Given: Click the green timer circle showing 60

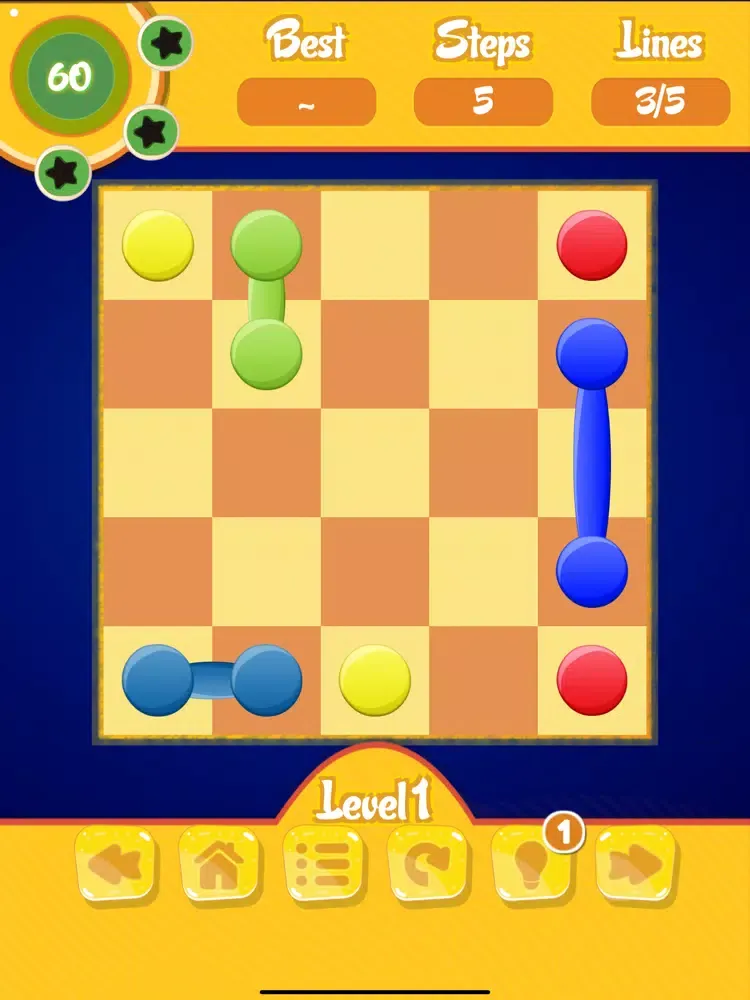Looking at the screenshot, I should 72,77.
